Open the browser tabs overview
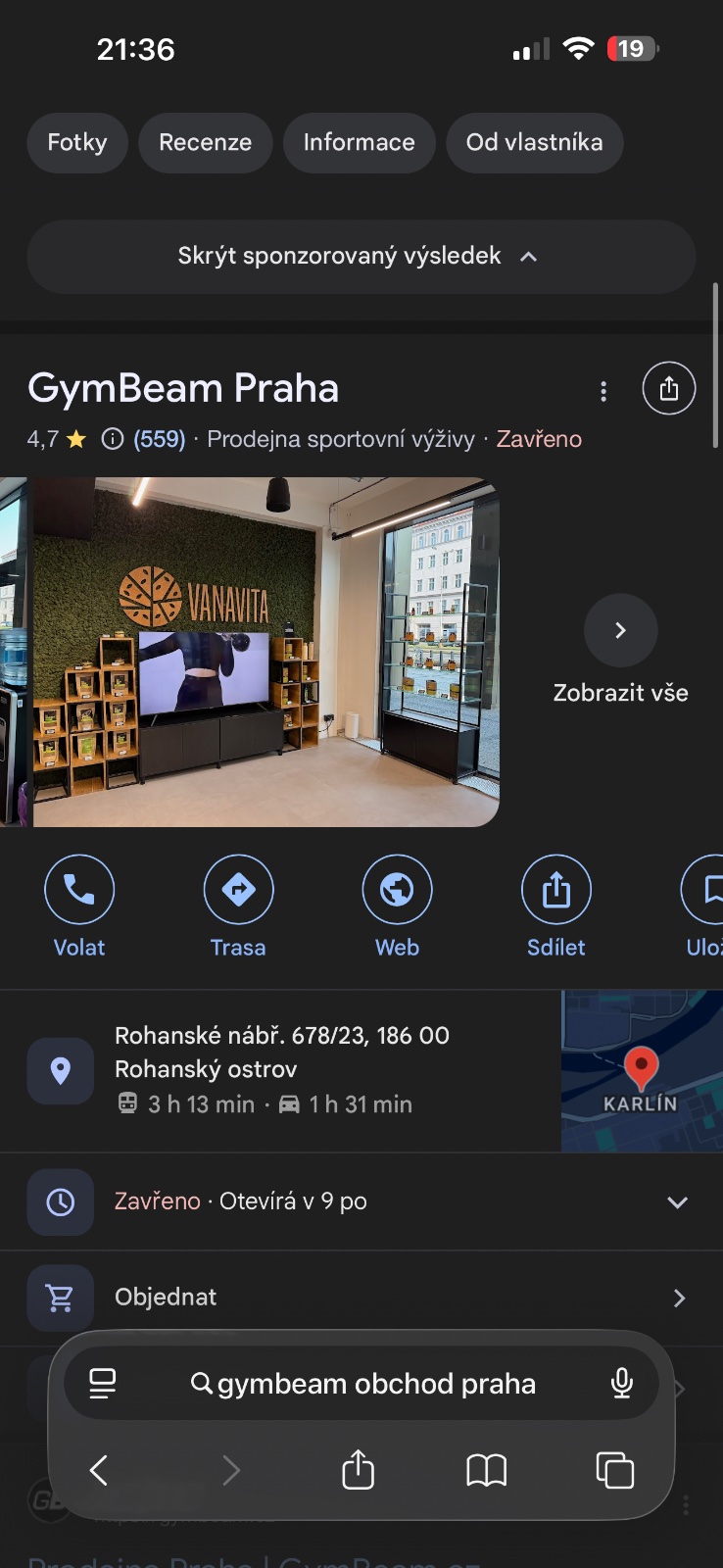This screenshot has height=1568, width=723. click(x=615, y=1470)
